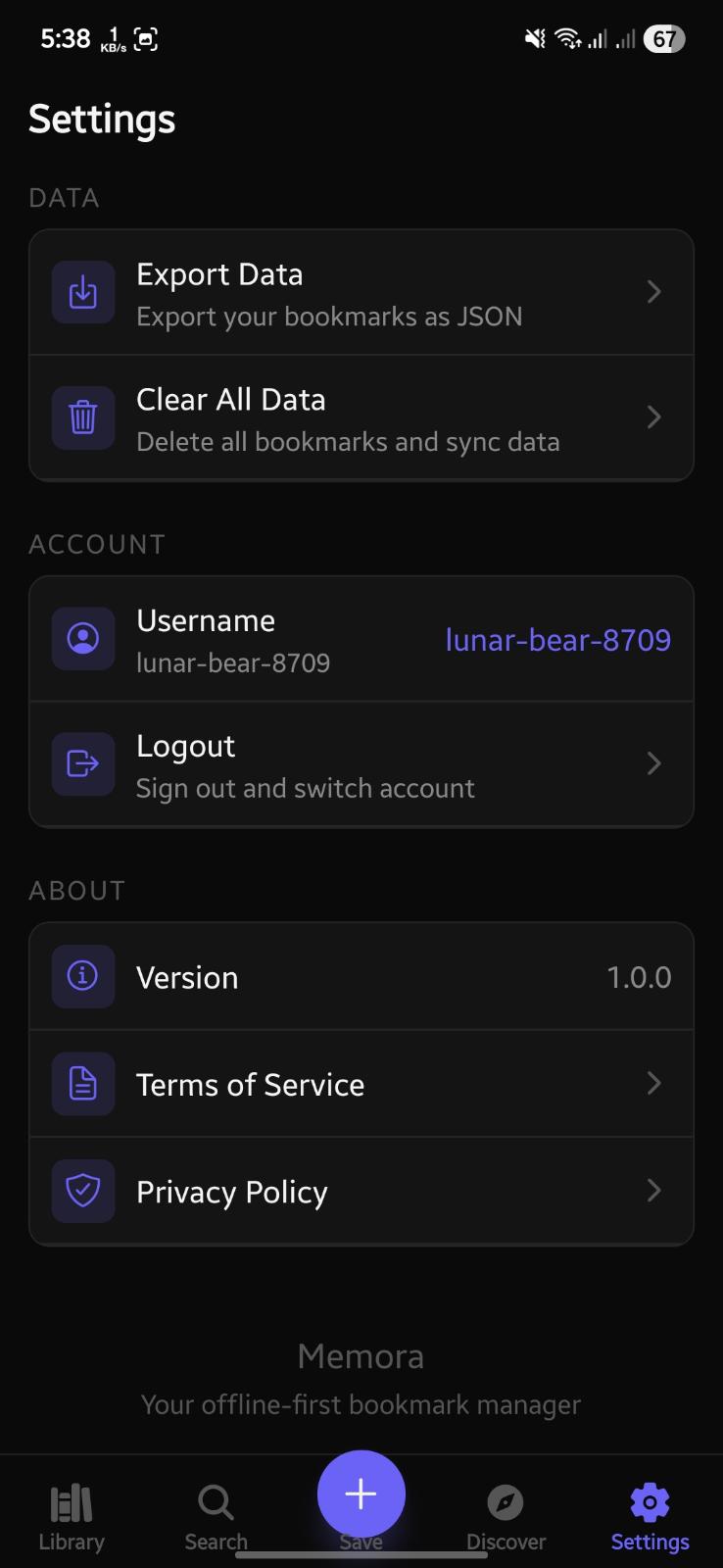Tap the purple Save plus button
The image size is (723, 1568).
(x=361, y=1494)
